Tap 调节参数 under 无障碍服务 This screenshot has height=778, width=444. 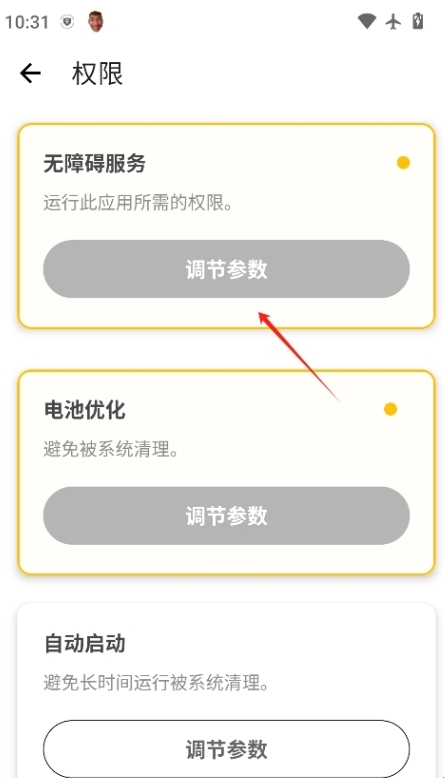[x=226, y=269]
